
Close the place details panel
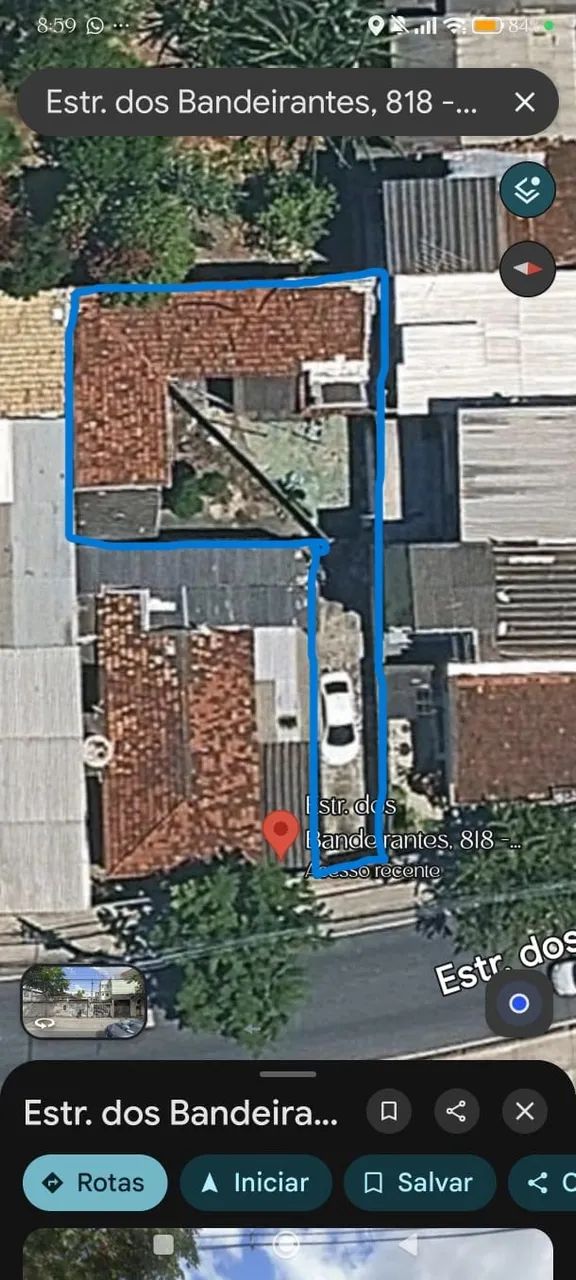525,1111
